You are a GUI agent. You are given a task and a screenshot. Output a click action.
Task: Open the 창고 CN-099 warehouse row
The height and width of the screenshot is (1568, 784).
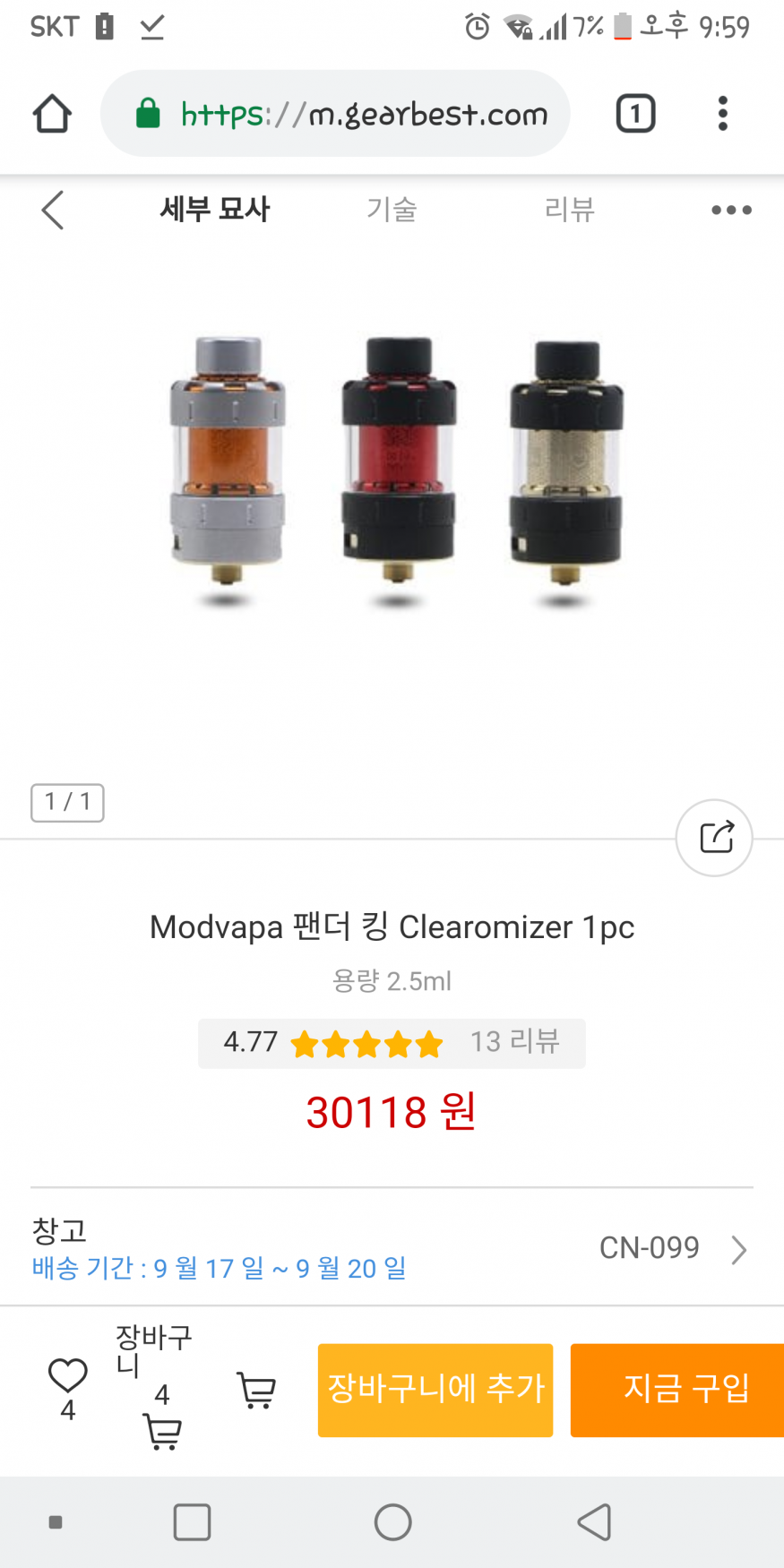pyautogui.click(x=392, y=1248)
